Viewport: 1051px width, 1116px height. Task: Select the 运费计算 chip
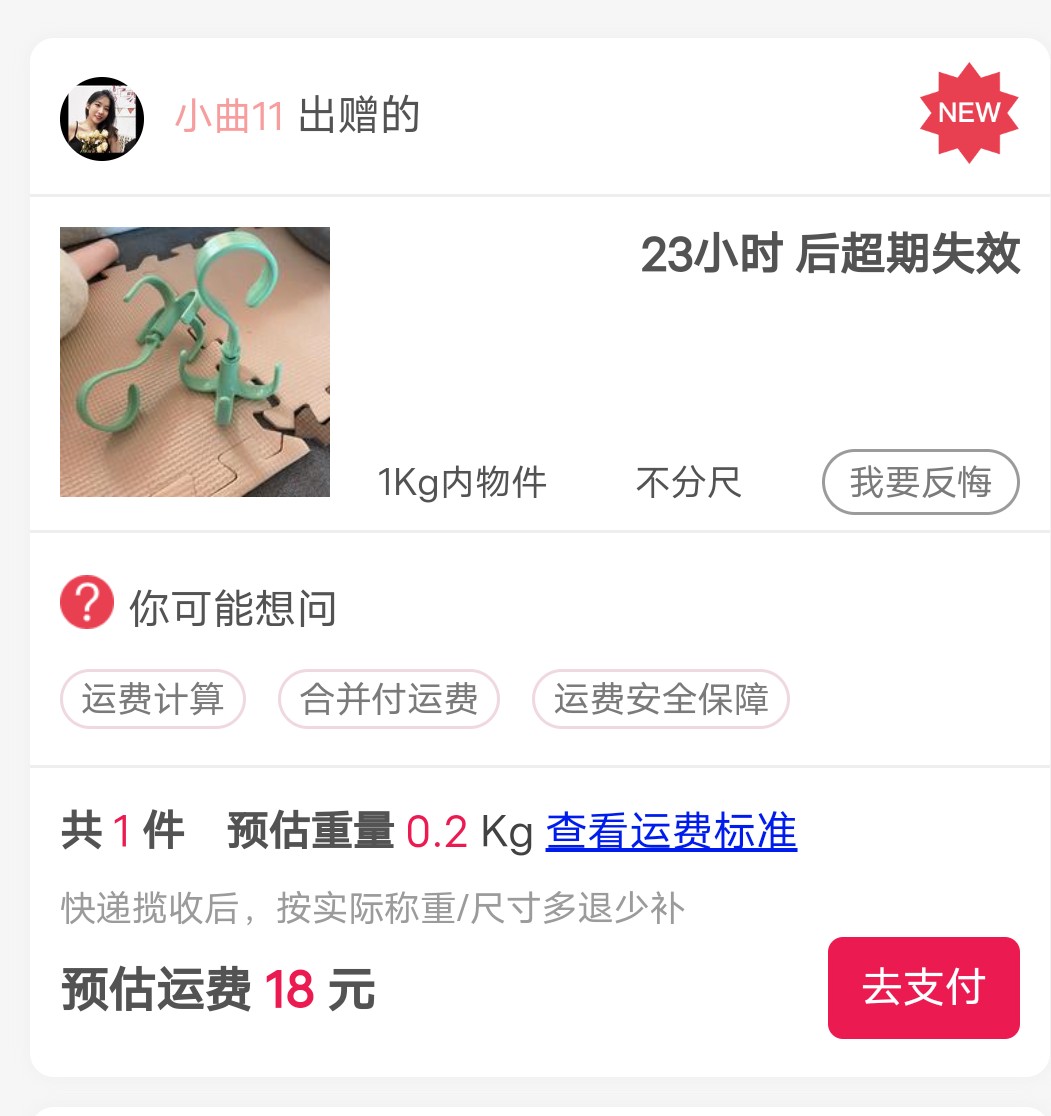pos(153,699)
